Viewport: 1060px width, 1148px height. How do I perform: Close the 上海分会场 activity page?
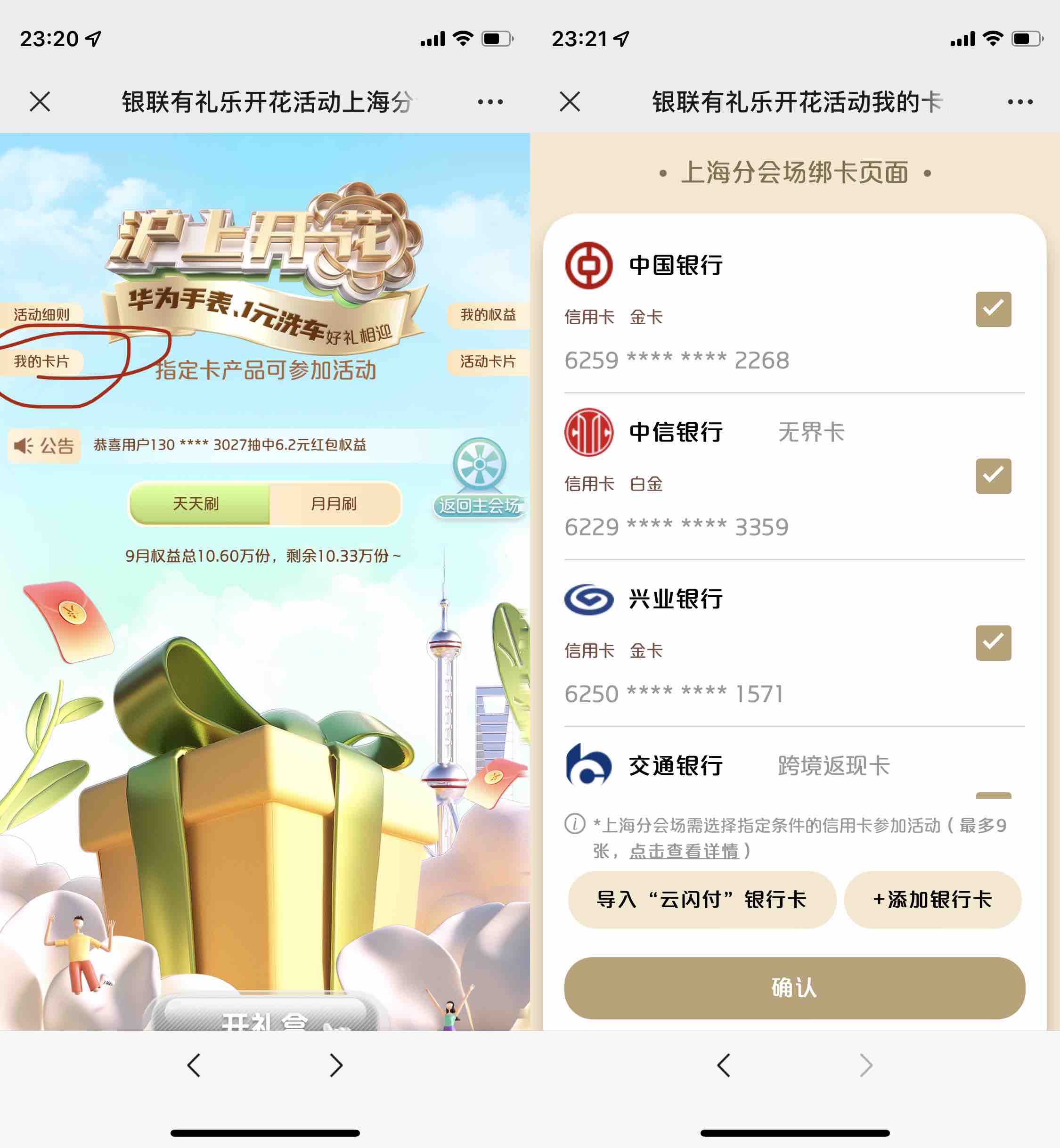pos(40,102)
